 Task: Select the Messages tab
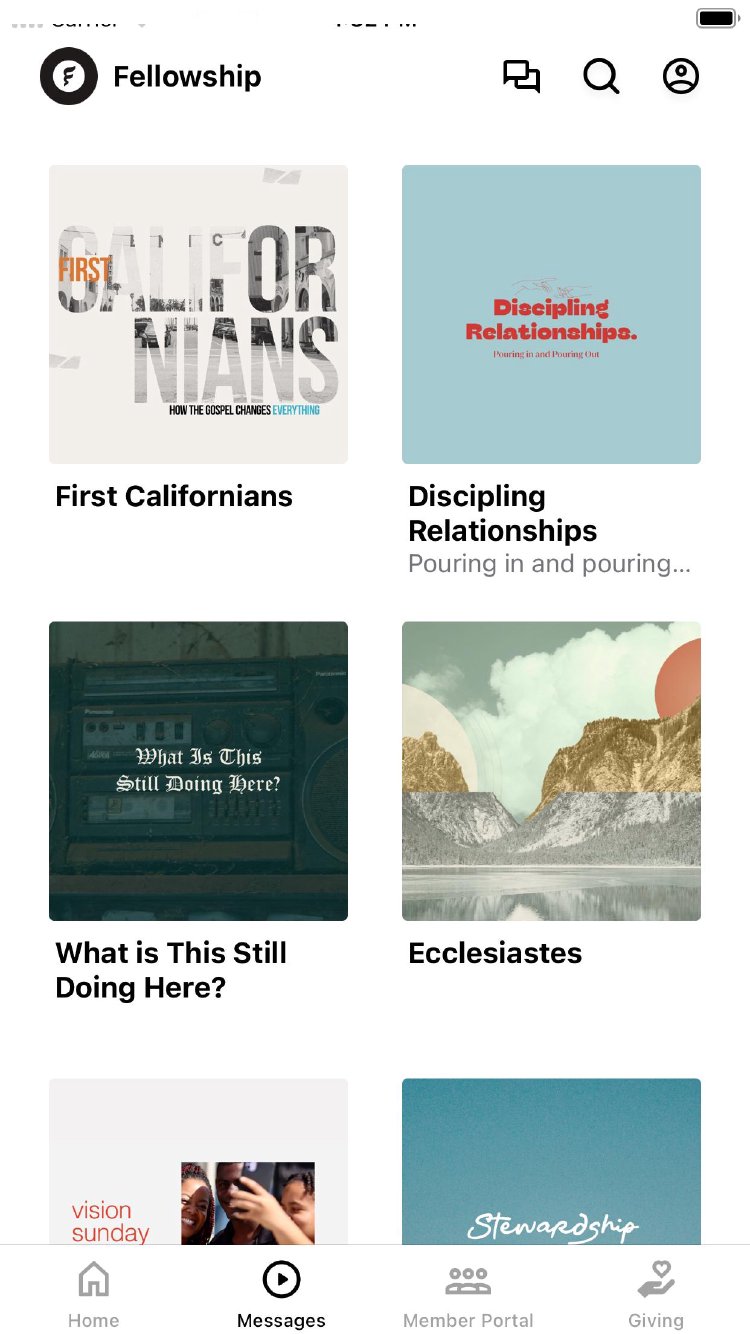pyautogui.click(x=281, y=1293)
